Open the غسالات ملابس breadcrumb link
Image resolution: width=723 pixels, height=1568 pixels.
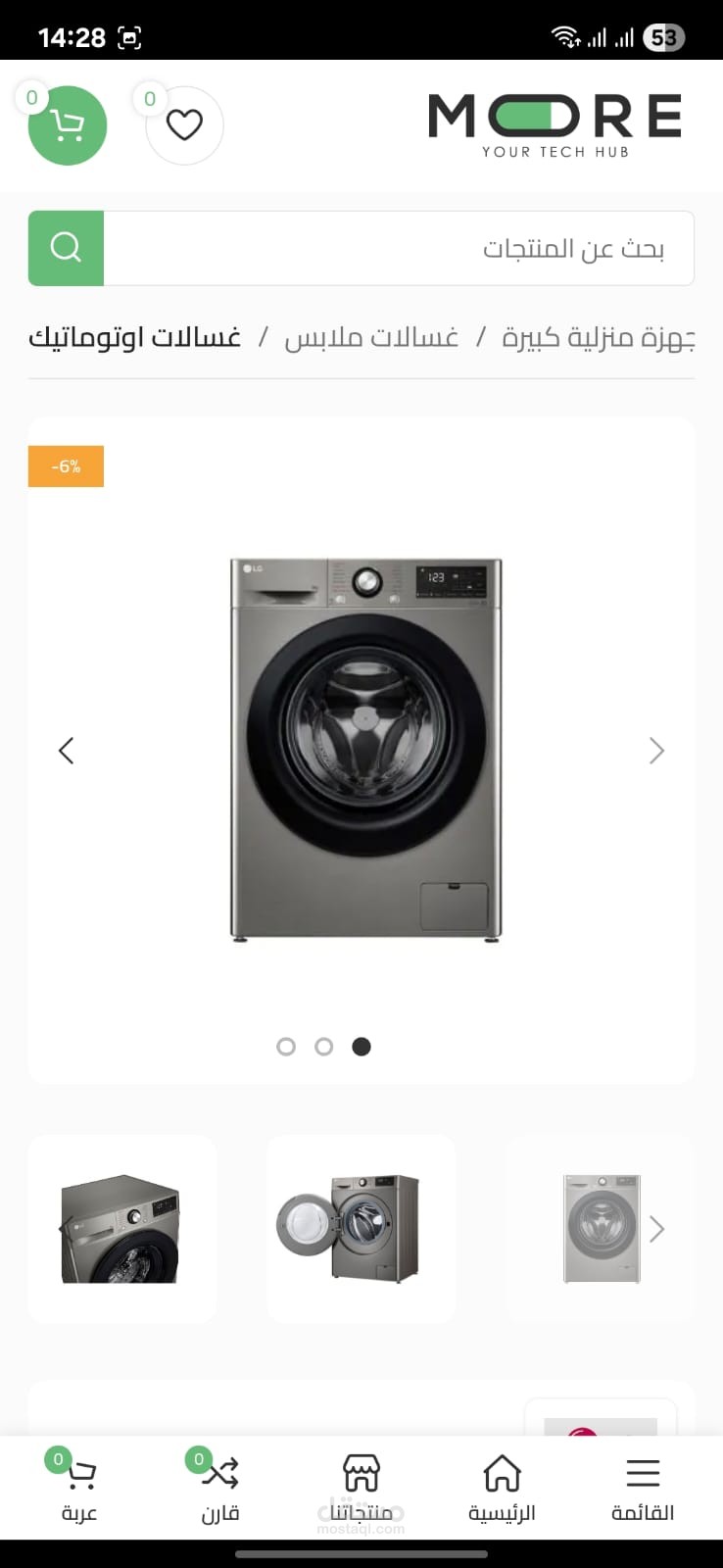[371, 337]
